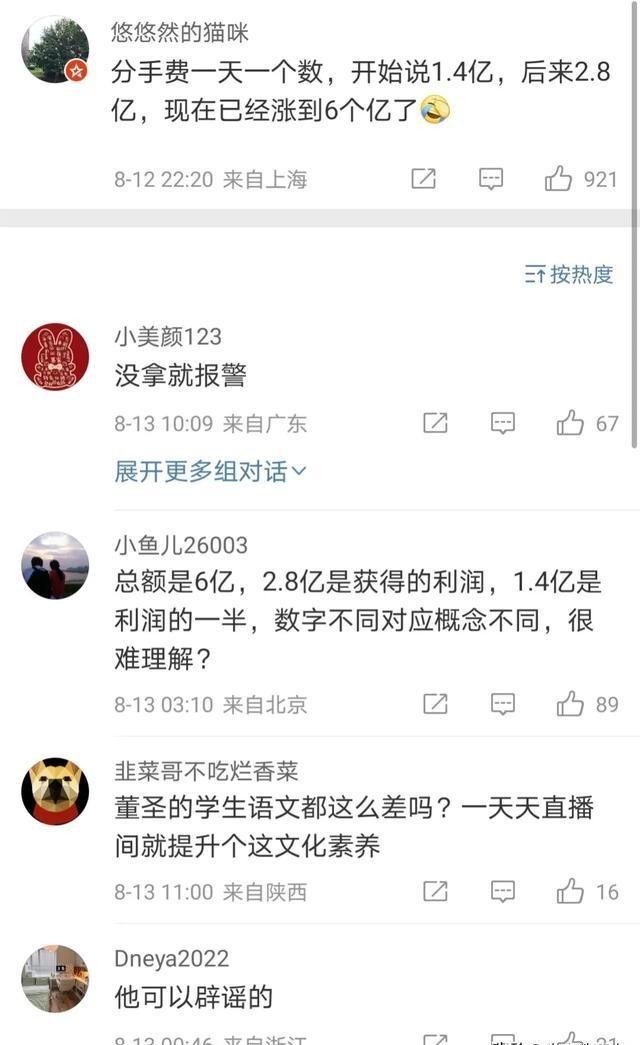Like 小鱼儿26003's comment
Image resolution: width=640 pixels, height=1045 pixels.
coord(570,704)
